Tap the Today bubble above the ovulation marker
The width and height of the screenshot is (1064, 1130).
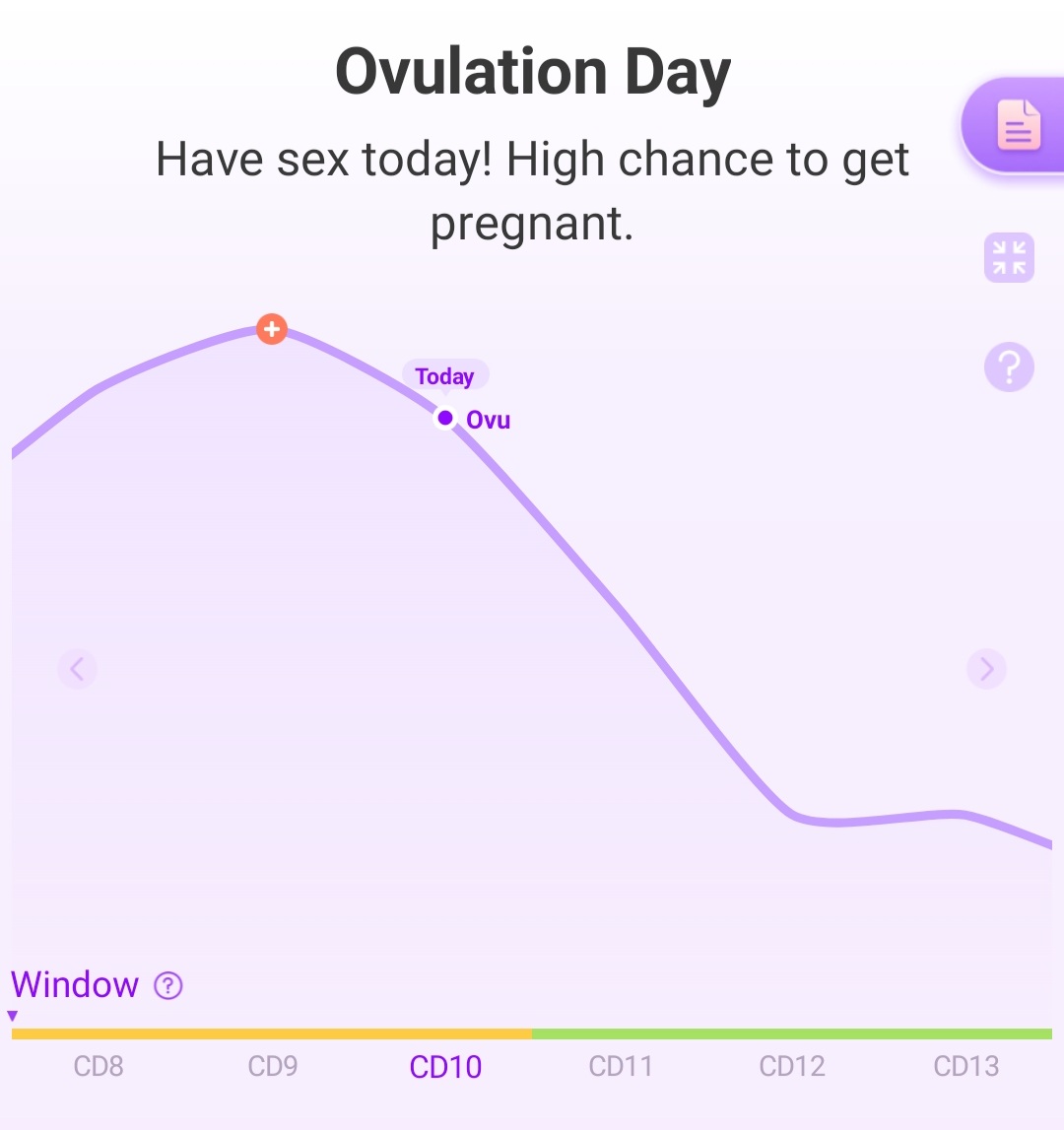tap(445, 375)
